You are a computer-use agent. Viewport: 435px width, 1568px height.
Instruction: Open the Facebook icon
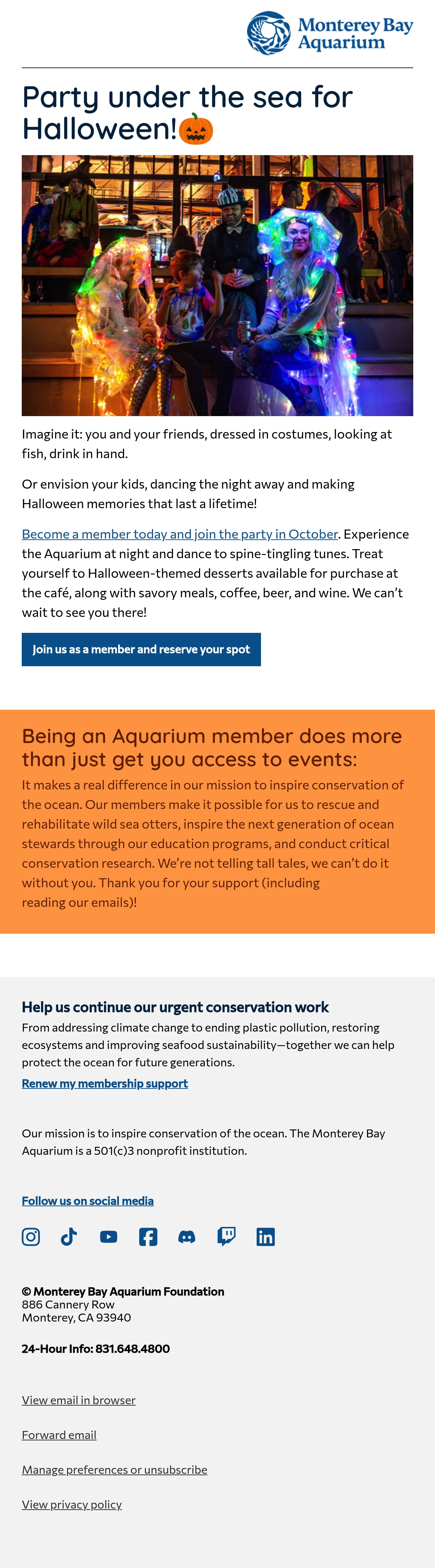pos(148,1237)
